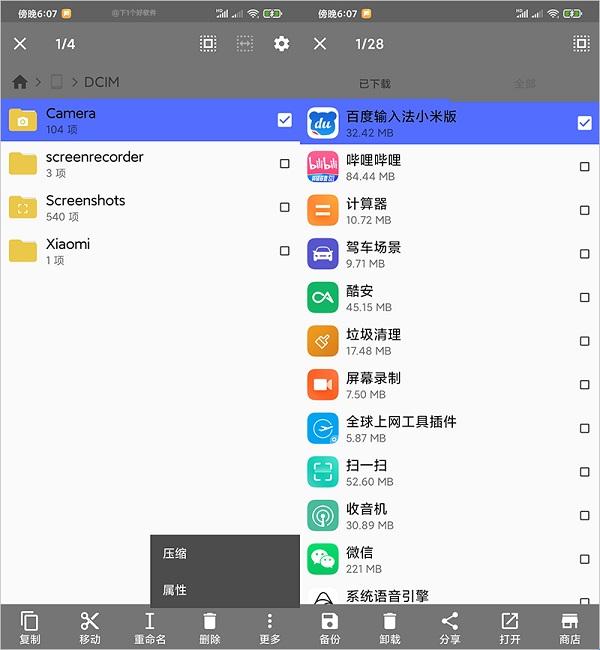Image resolution: width=600 pixels, height=650 pixels.
Task: Open the 商店 store button
Action: tap(570, 628)
